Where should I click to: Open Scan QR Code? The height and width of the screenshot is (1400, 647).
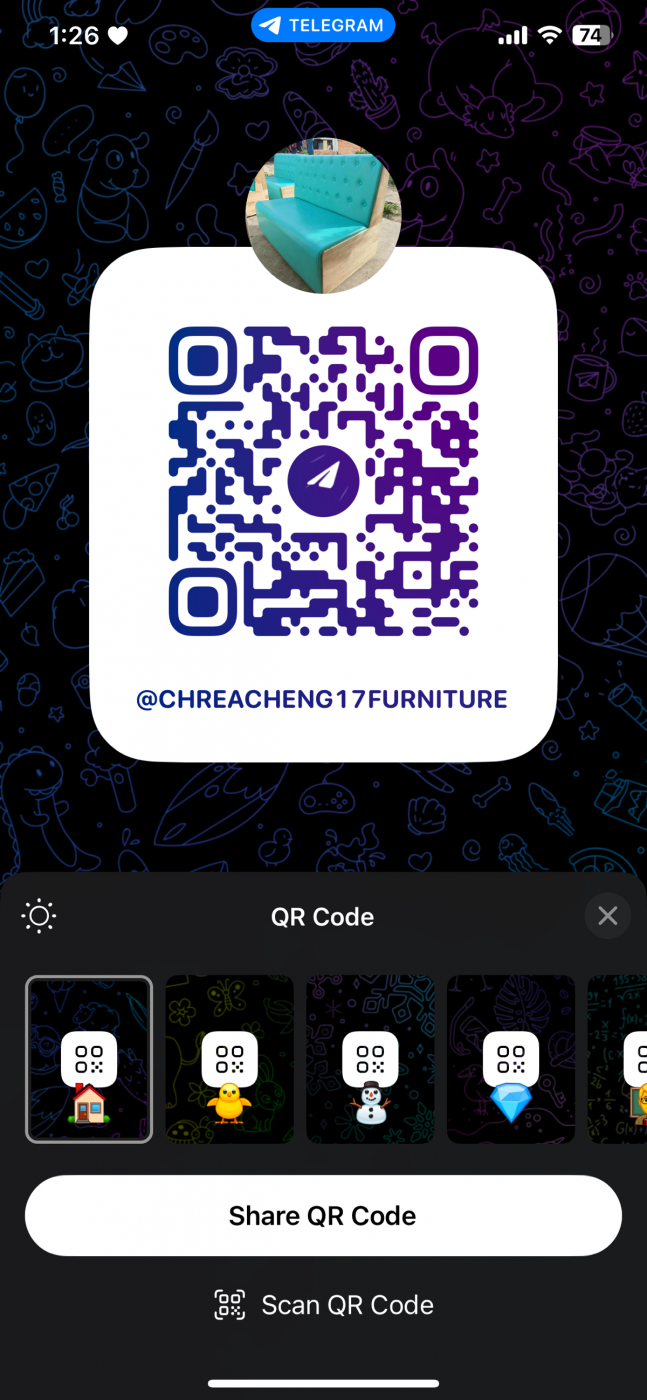pyautogui.click(x=323, y=1305)
